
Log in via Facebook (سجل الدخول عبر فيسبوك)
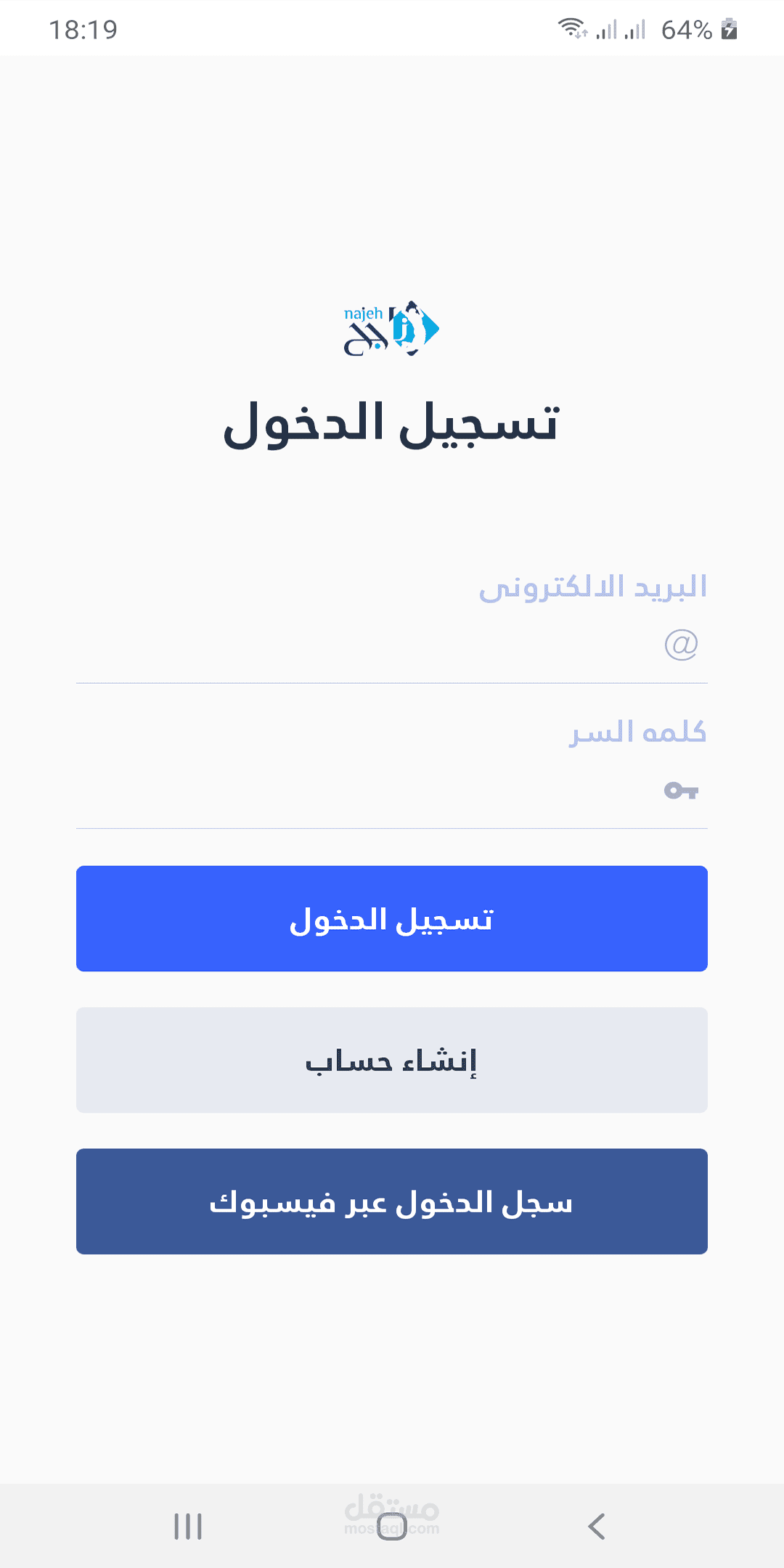(392, 1201)
